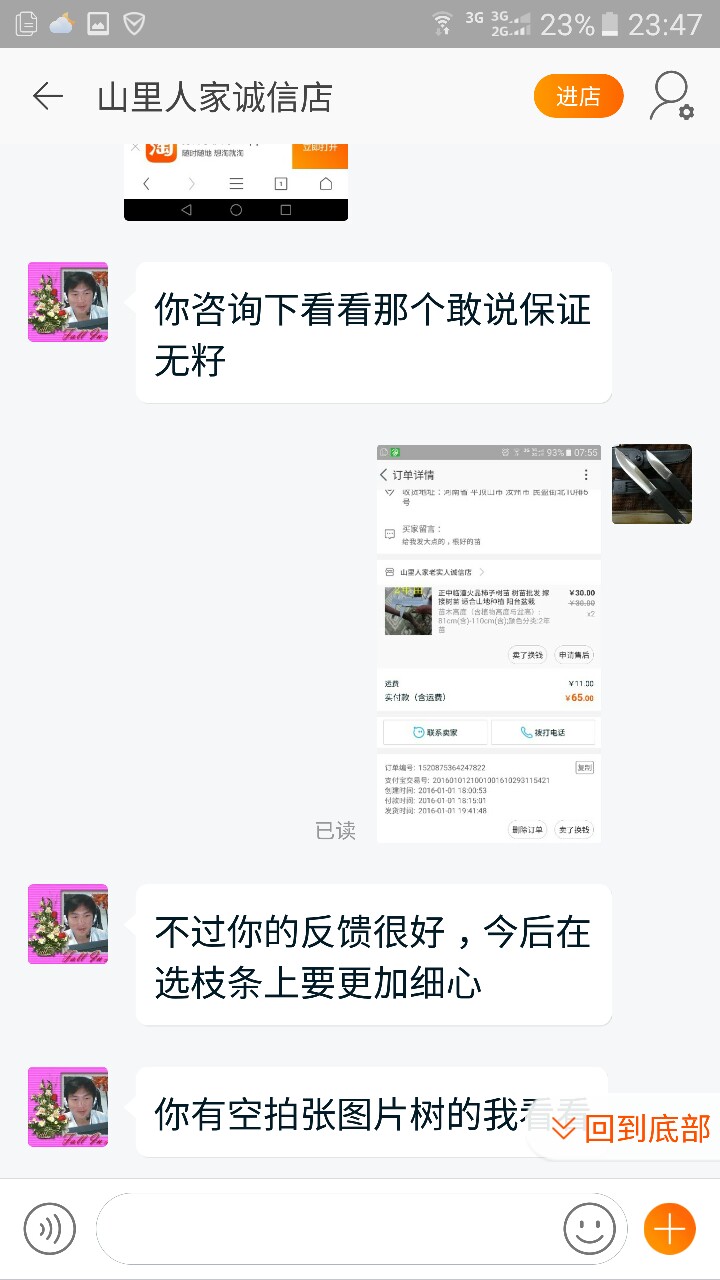Switch to voice input mode

(x=50, y=1228)
